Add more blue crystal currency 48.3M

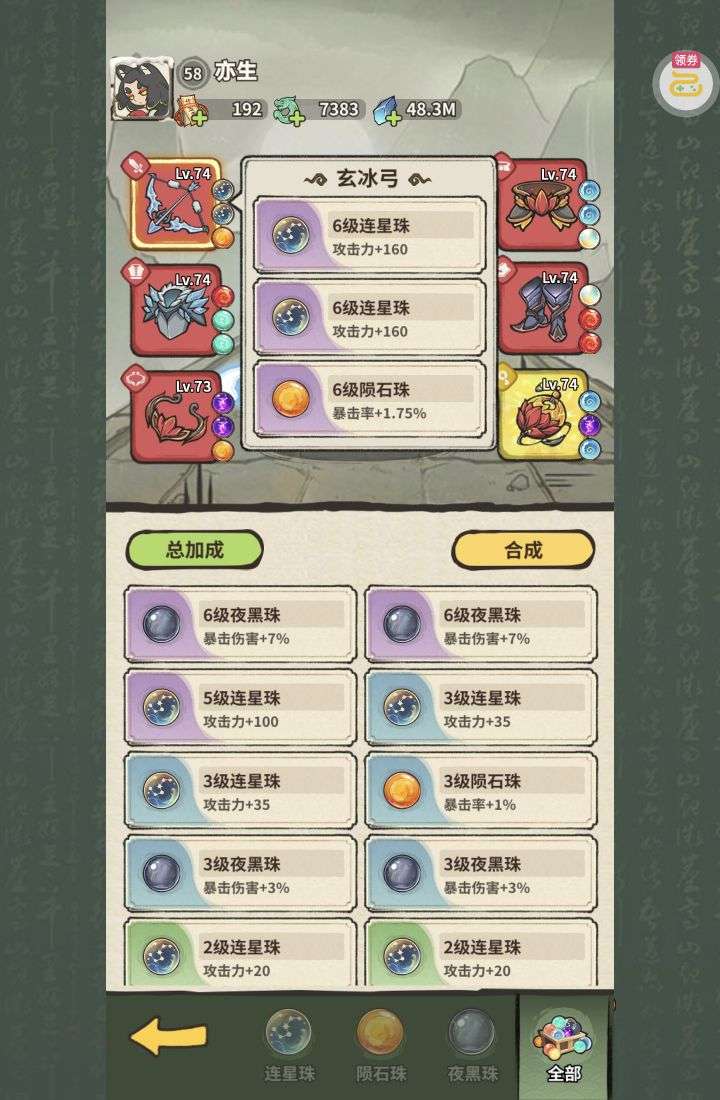(x=388, y=116)
